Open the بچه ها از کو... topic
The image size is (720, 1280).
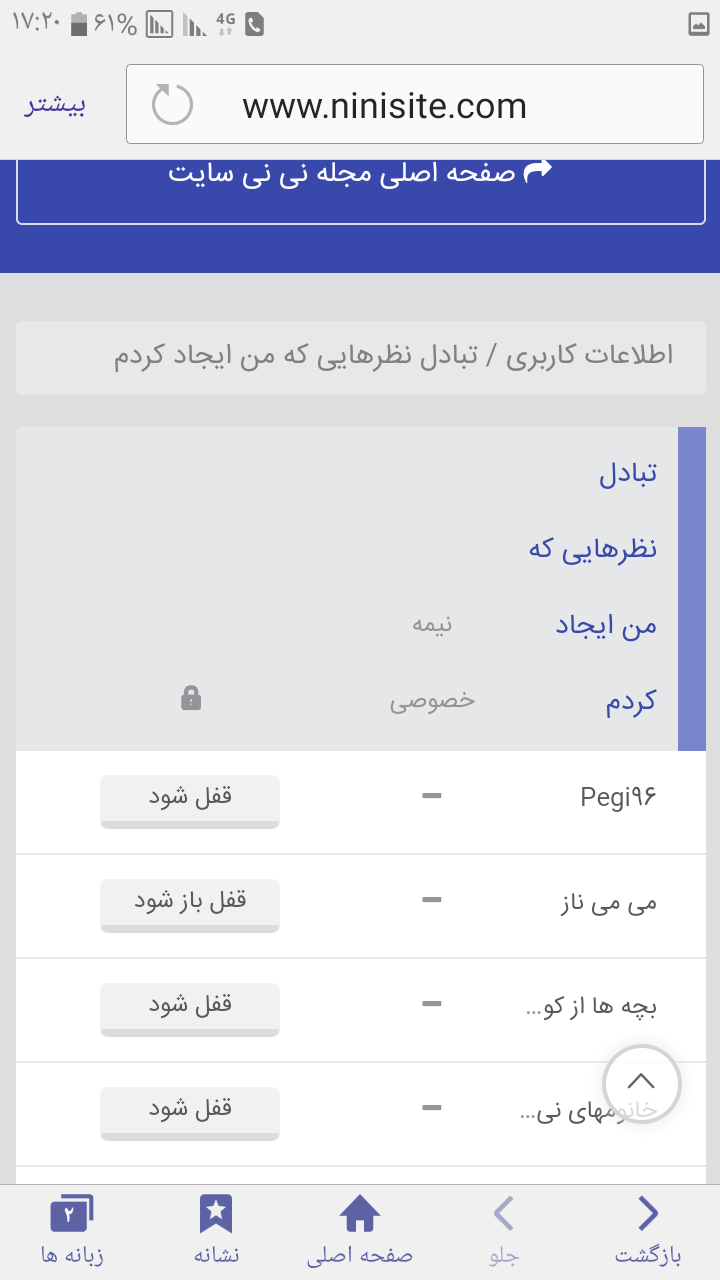(590, 1007)
